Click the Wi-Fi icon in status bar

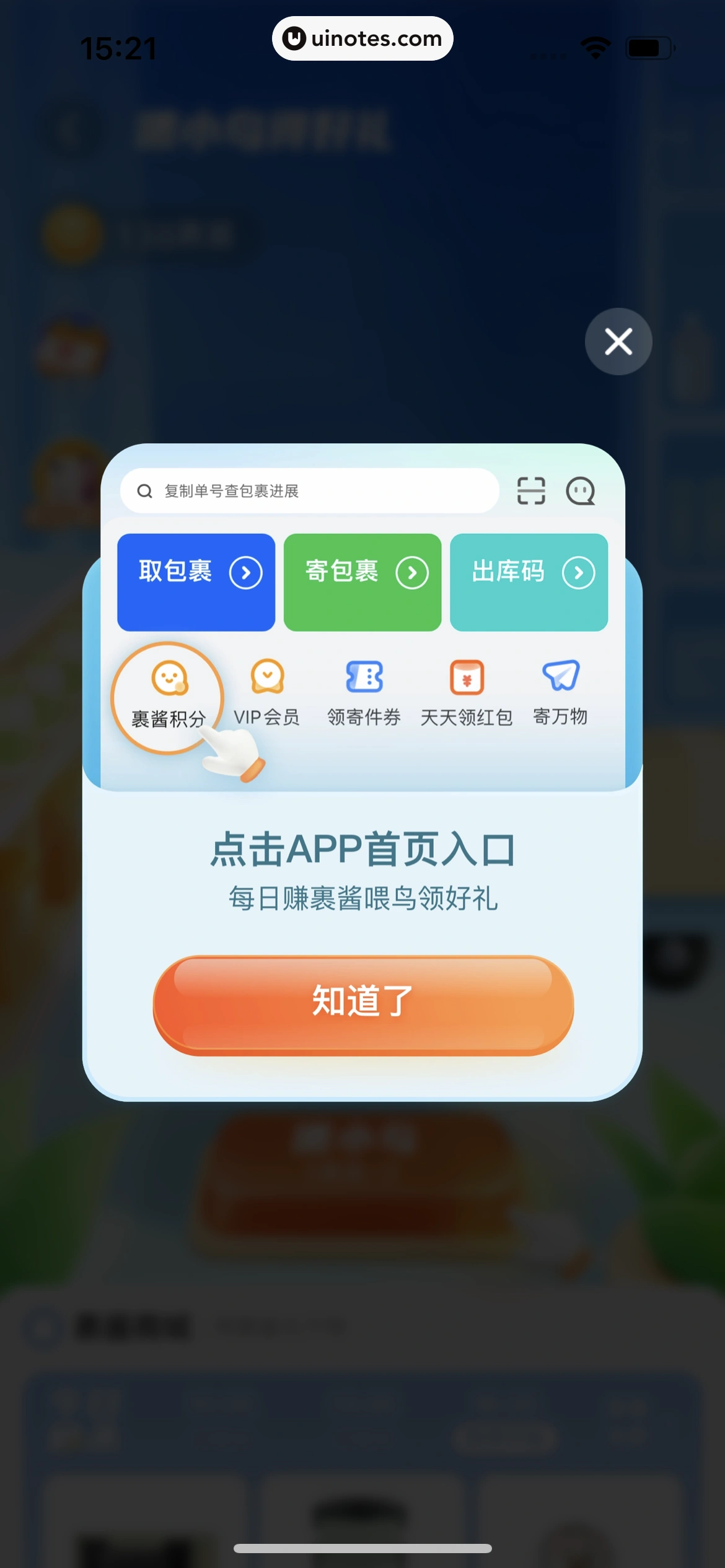[594, 48]
